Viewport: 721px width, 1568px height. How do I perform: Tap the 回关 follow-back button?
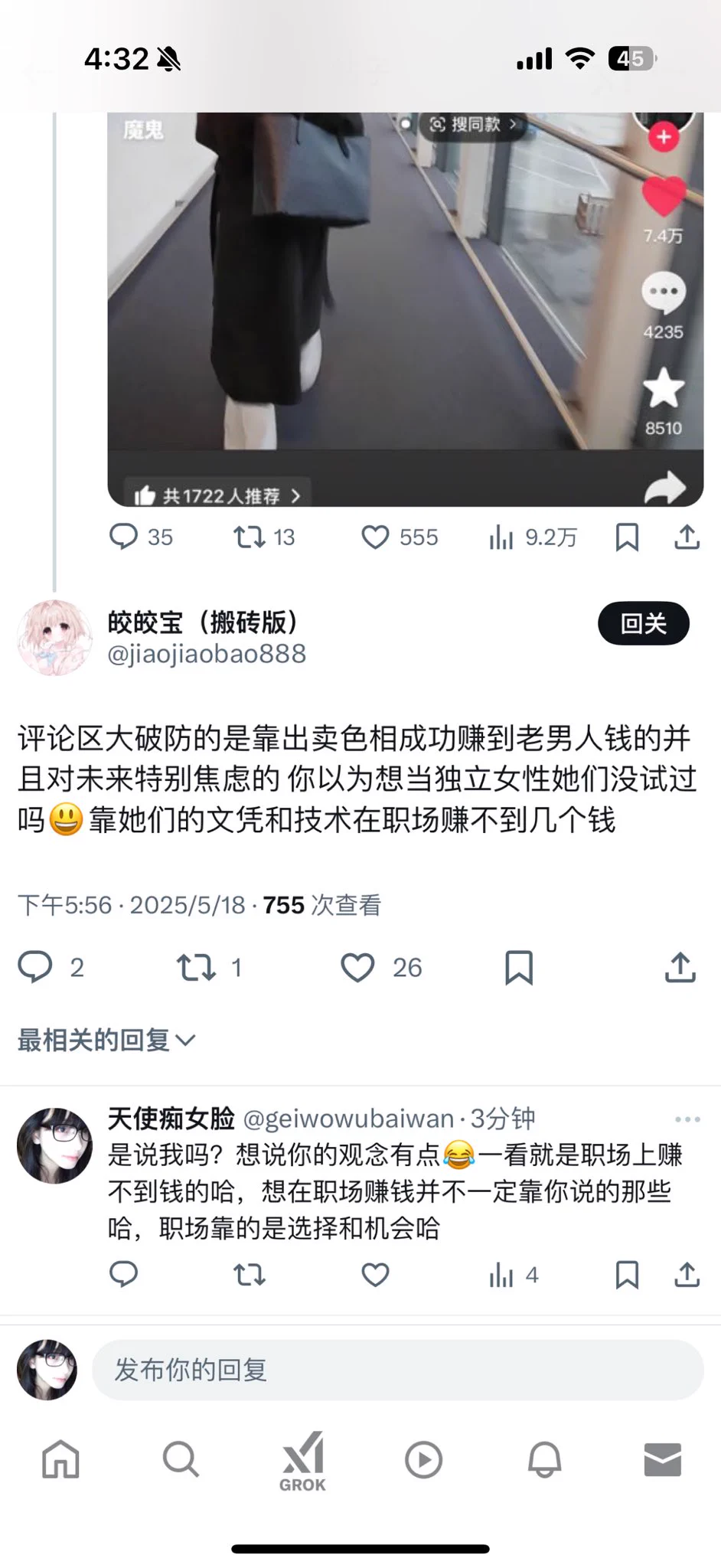tap(643, 623)
